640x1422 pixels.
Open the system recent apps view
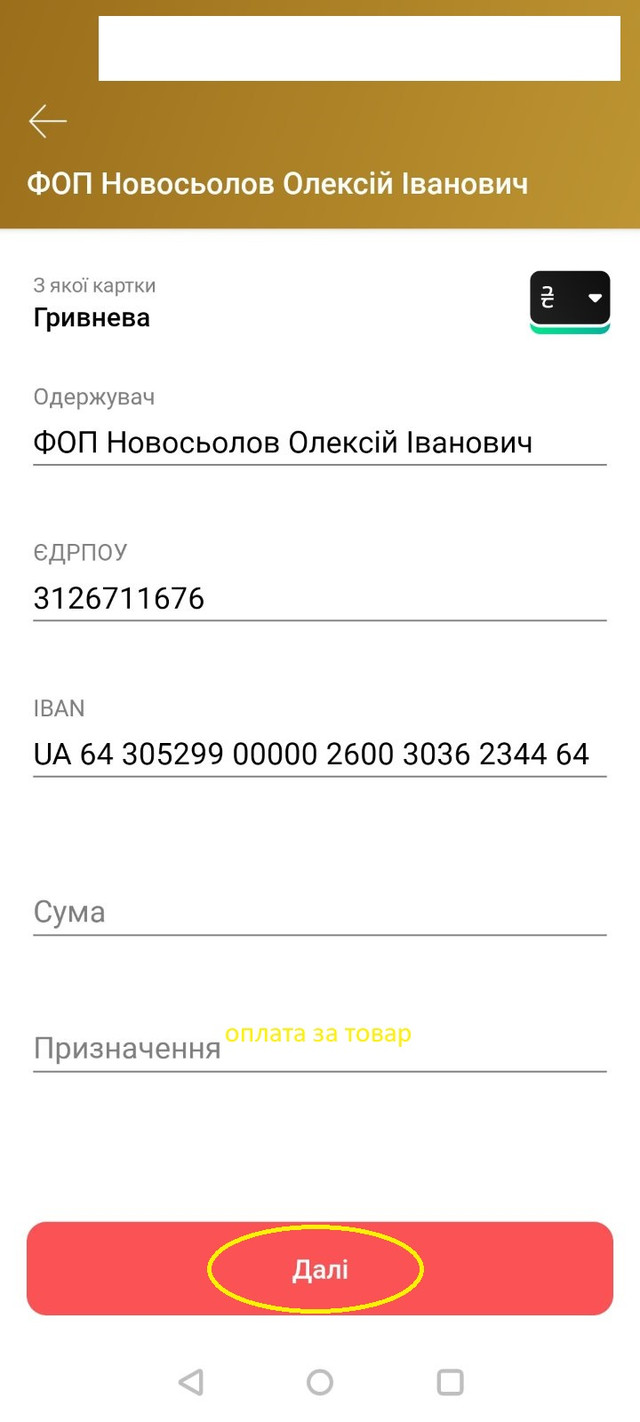(x=450, y=1382)
